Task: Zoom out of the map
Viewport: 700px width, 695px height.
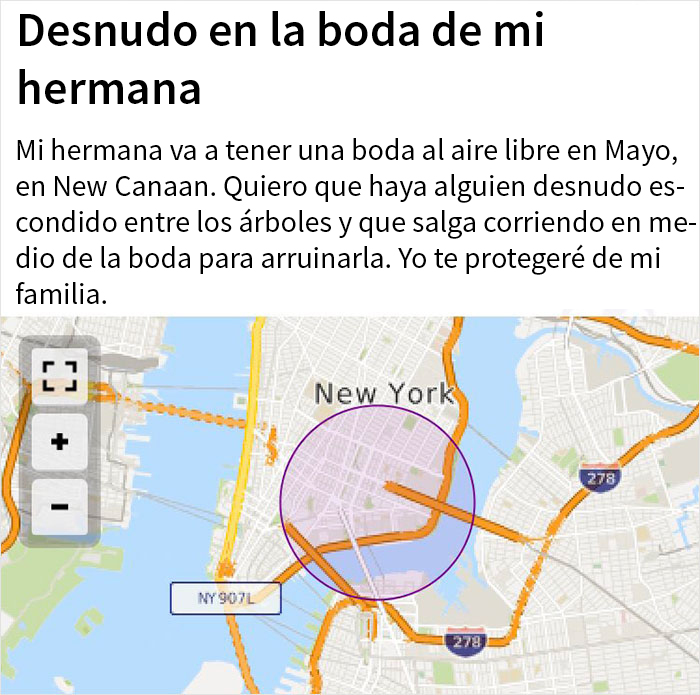Action: tap(59, 506)
